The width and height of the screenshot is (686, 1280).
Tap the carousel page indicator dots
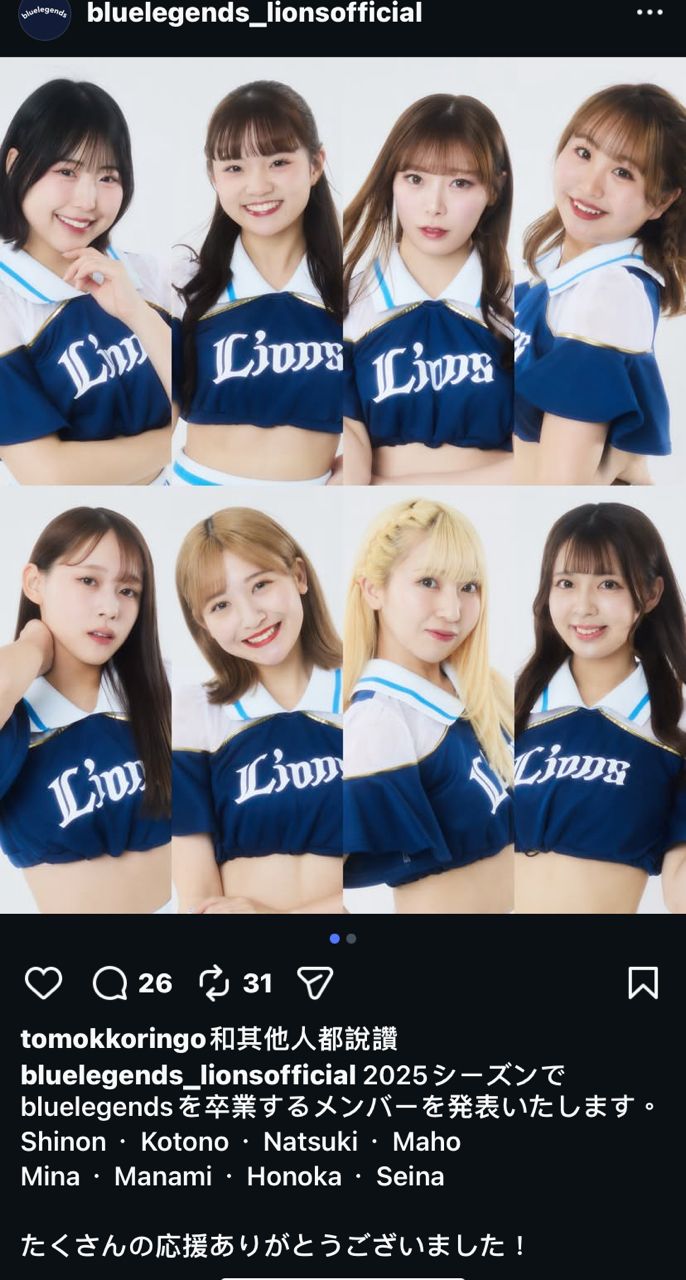tap(343, 938)
